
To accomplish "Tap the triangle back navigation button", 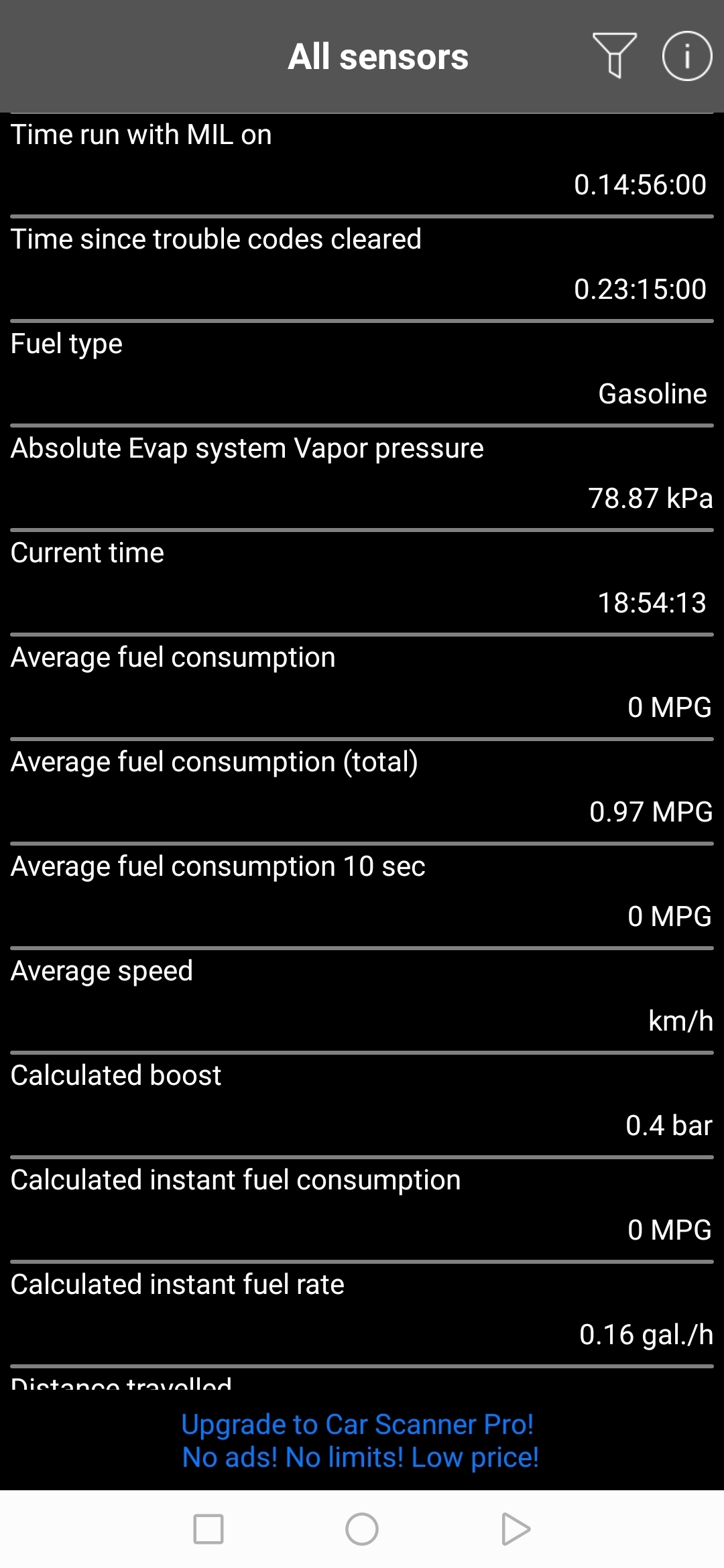I will tap(516, 1529).
